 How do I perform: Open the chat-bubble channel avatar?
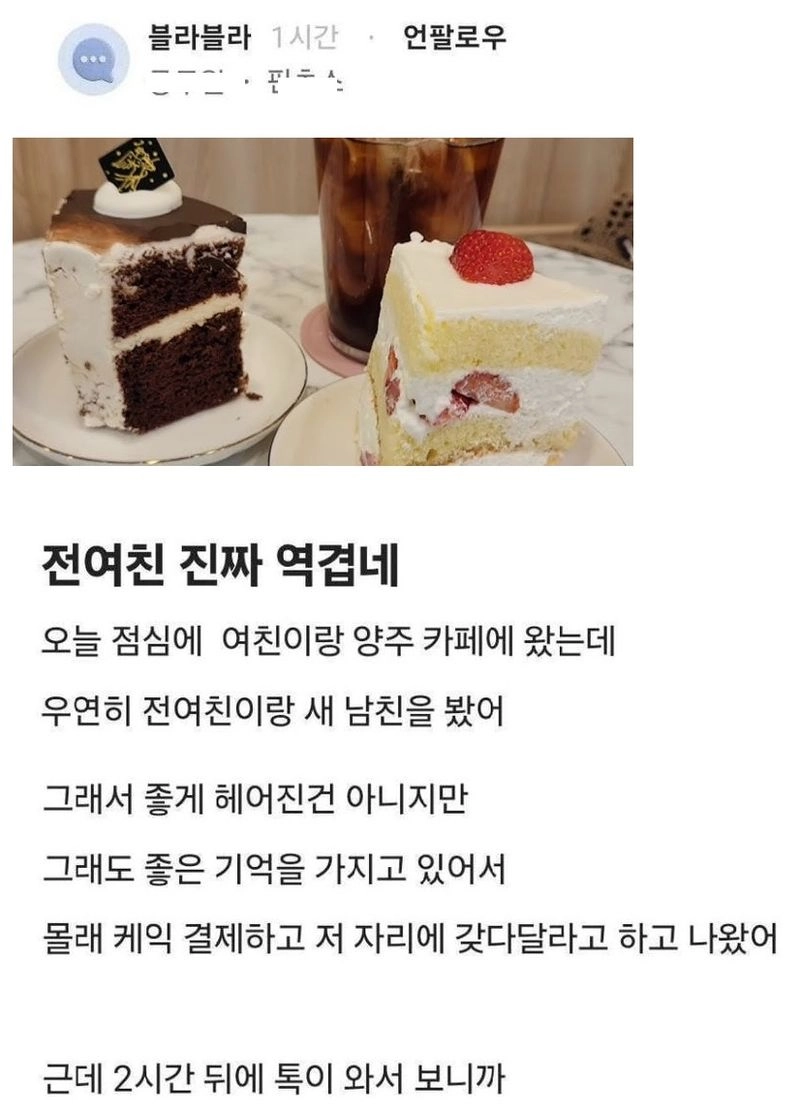click(94, 60)
